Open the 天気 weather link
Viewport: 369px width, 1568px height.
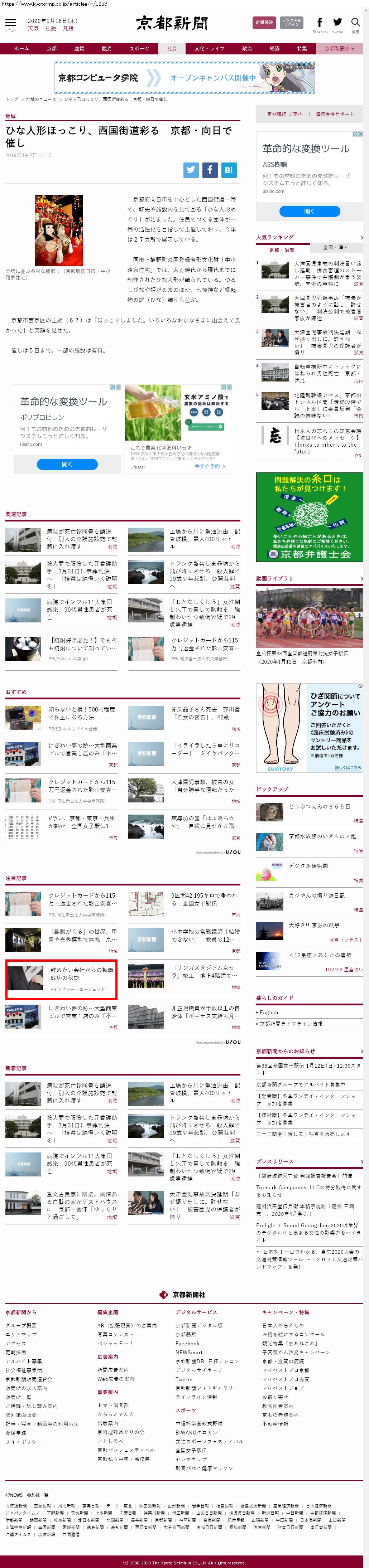click(33, 29)
